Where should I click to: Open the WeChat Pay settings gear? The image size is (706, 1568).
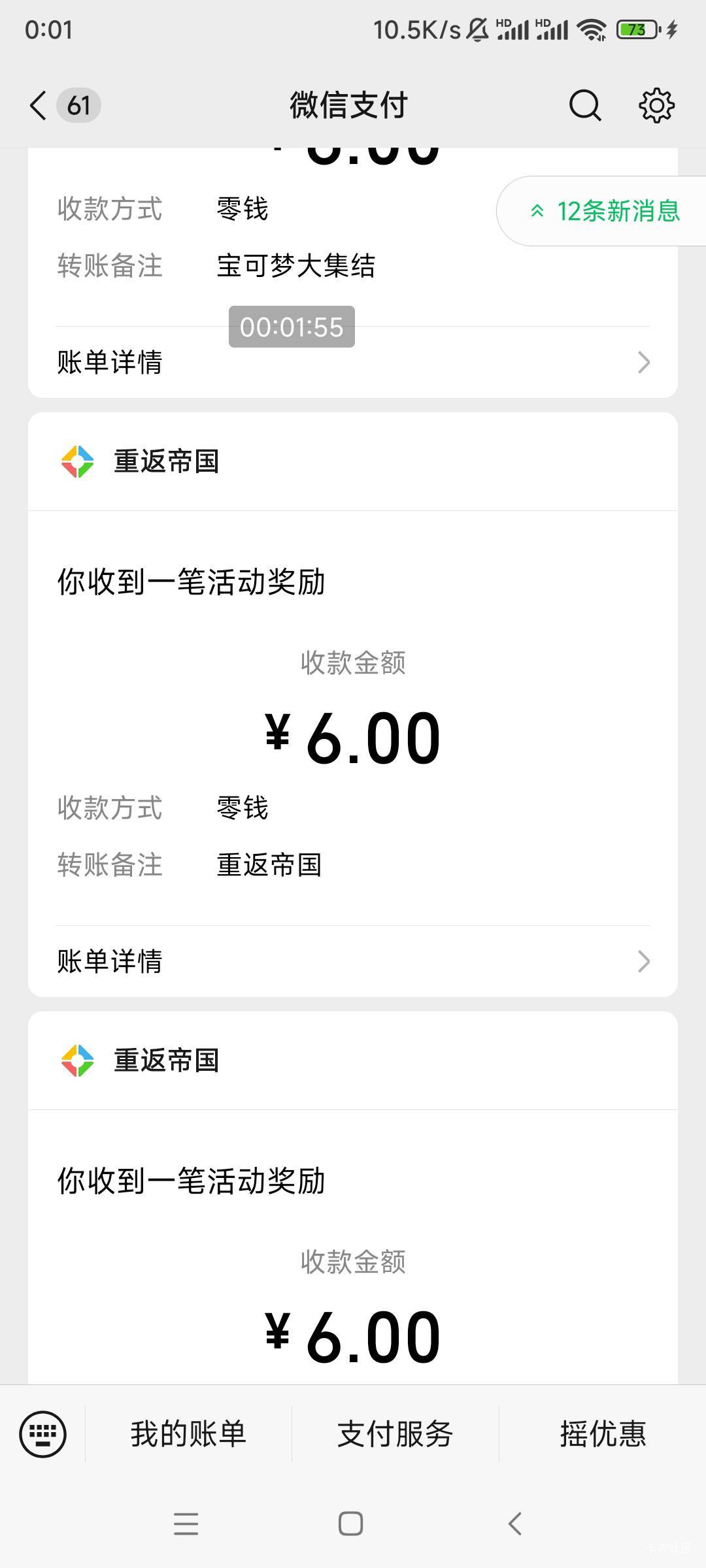point(656,105)
